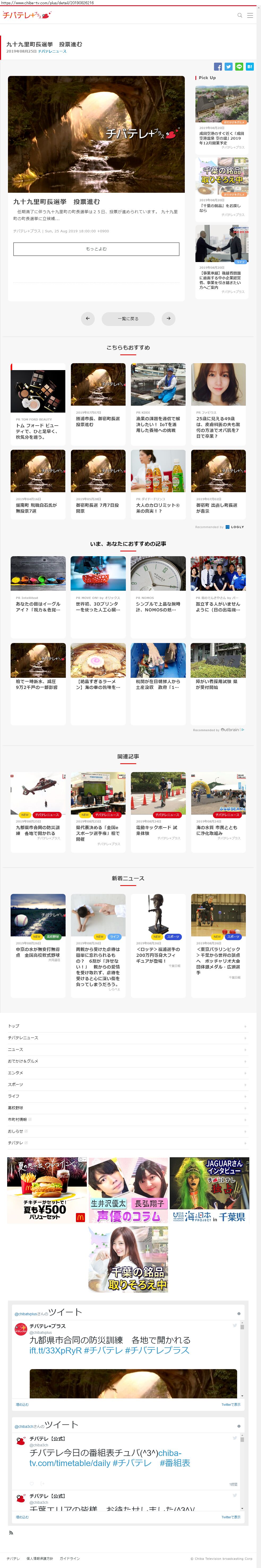Share article via LINE
The height and width of the screenshot is (1568, 261).
point(239,66)
